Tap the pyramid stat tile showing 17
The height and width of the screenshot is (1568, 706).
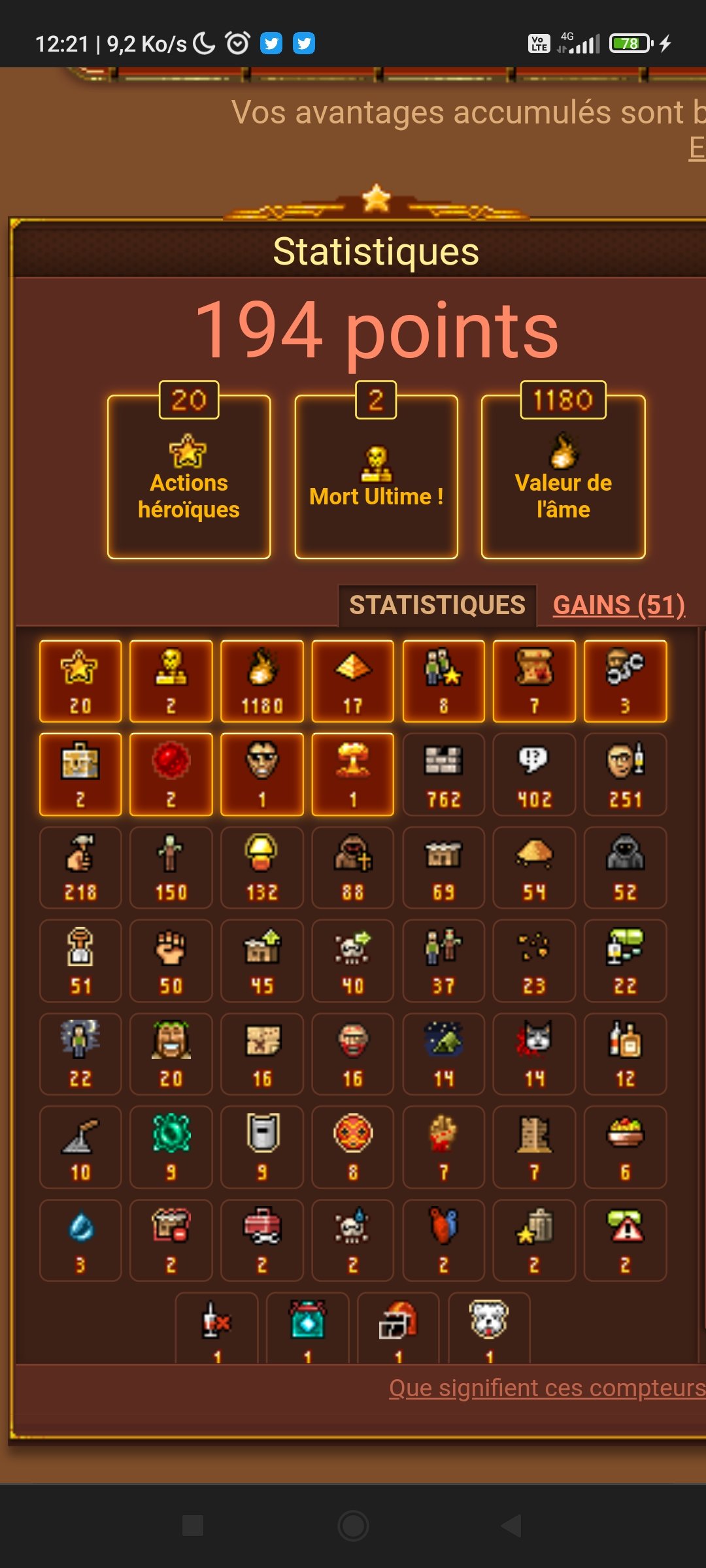click(x=353, y=681)
